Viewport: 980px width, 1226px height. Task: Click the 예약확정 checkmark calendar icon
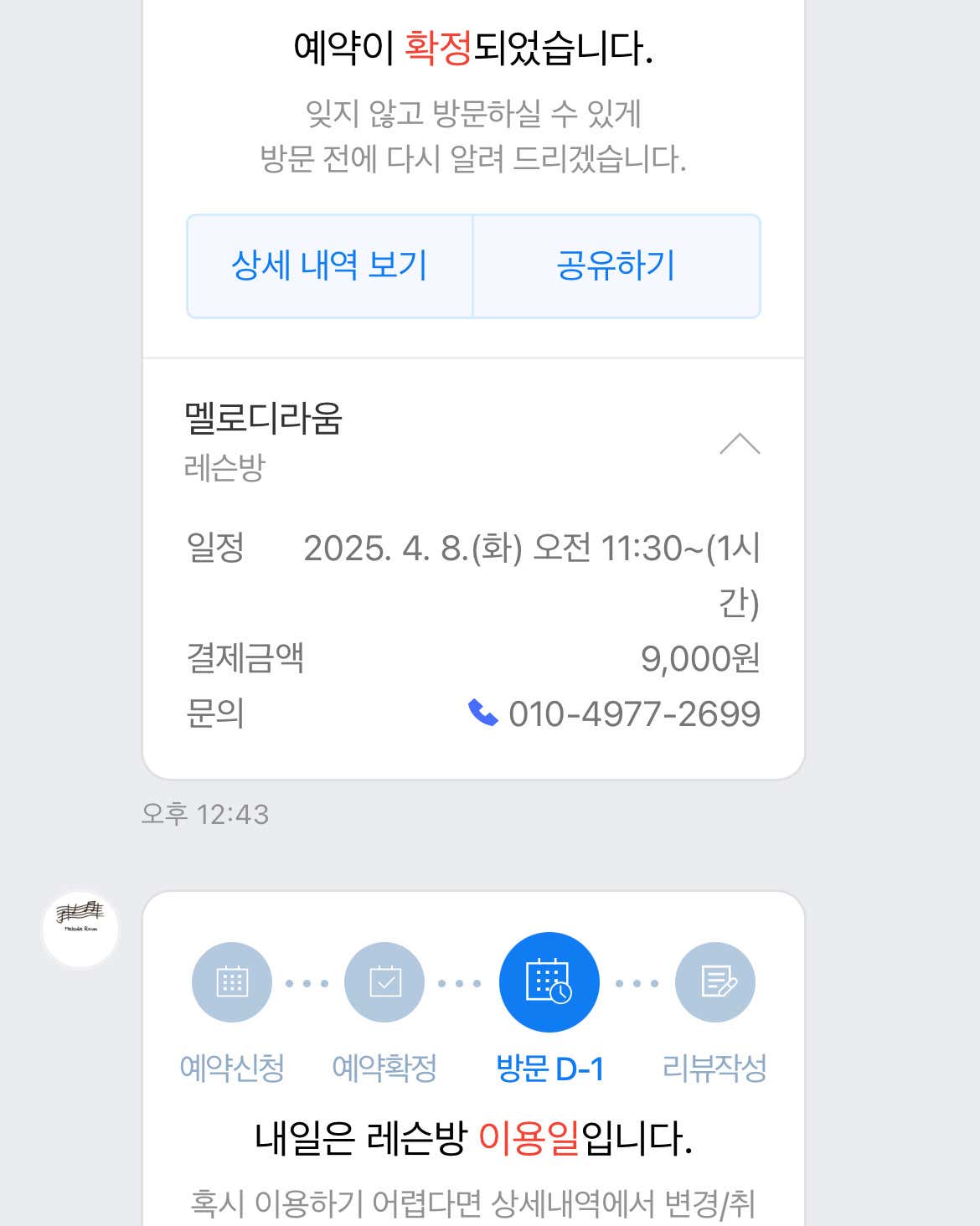[384, 984]
